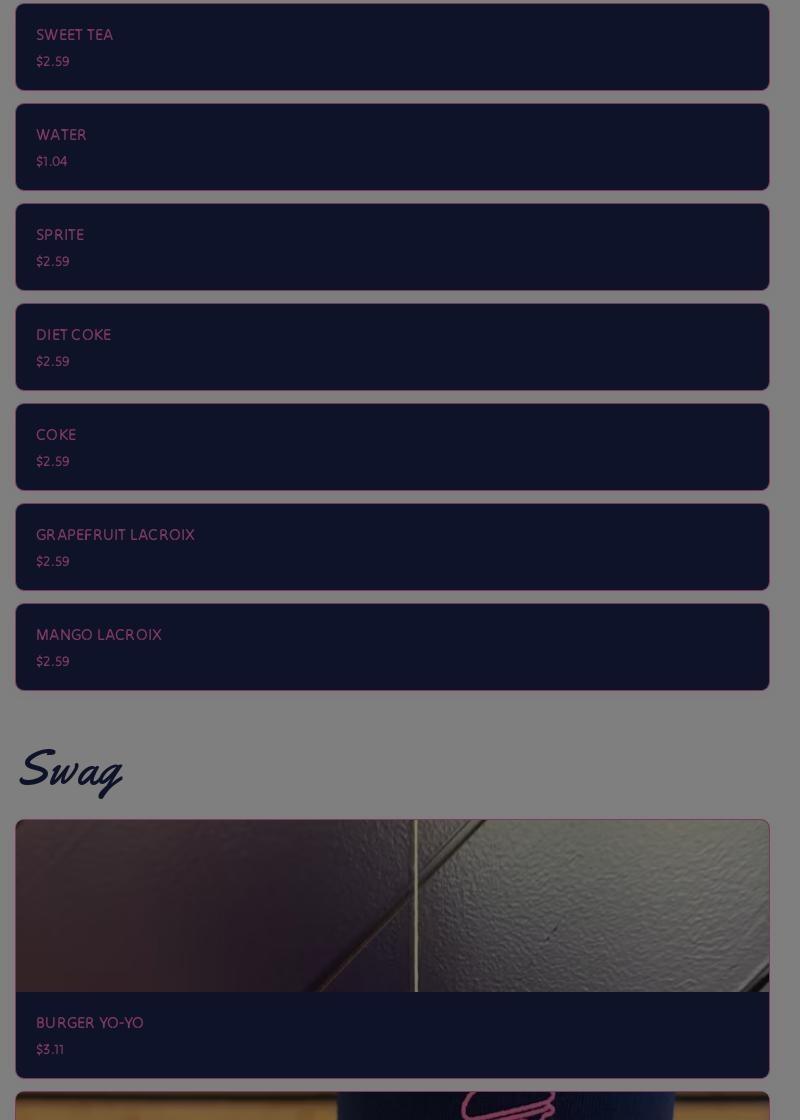Viewport: 800px width, 1120px height.
Task: Open the Diet Coke item
Action: pyautogui.click(x=392, y=347)
